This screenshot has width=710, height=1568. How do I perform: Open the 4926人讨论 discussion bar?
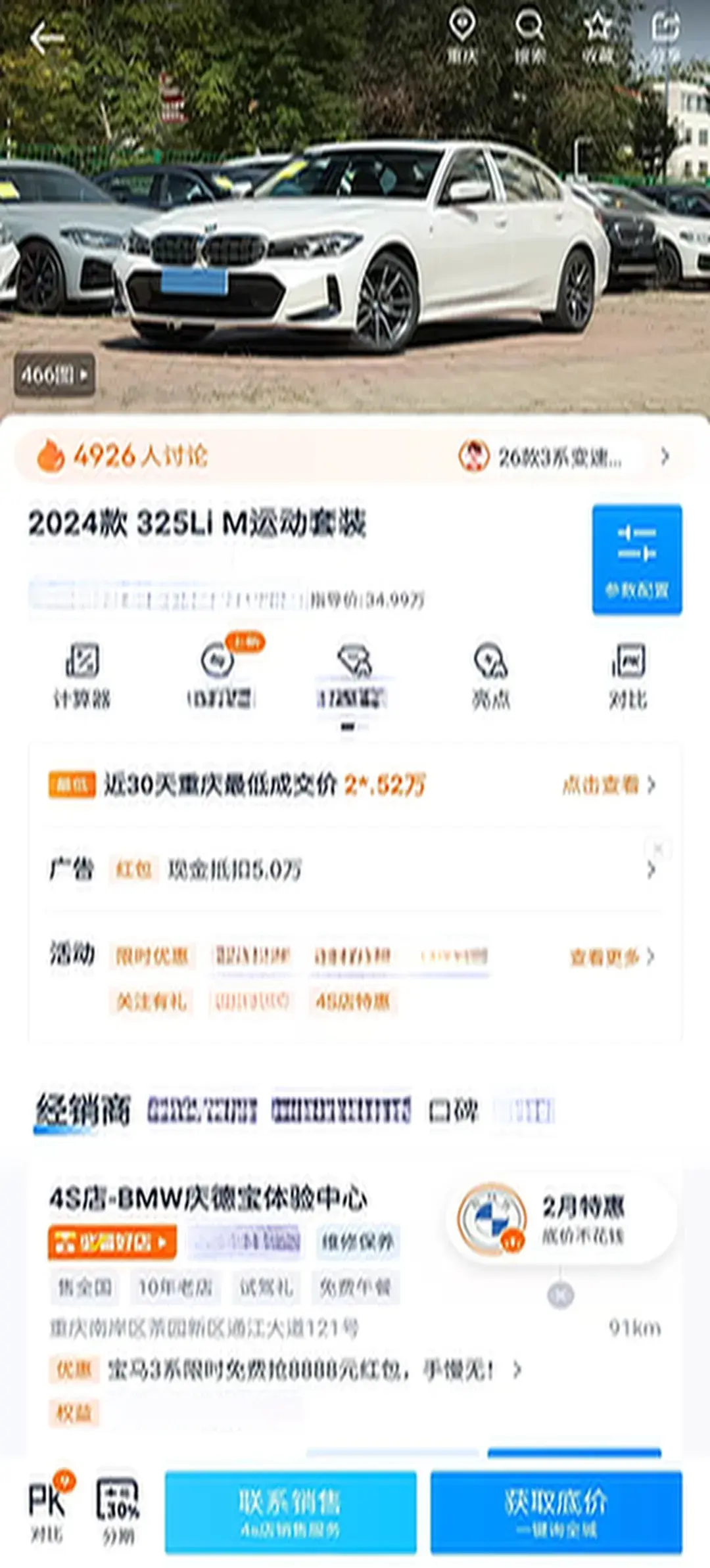point(139,455)
